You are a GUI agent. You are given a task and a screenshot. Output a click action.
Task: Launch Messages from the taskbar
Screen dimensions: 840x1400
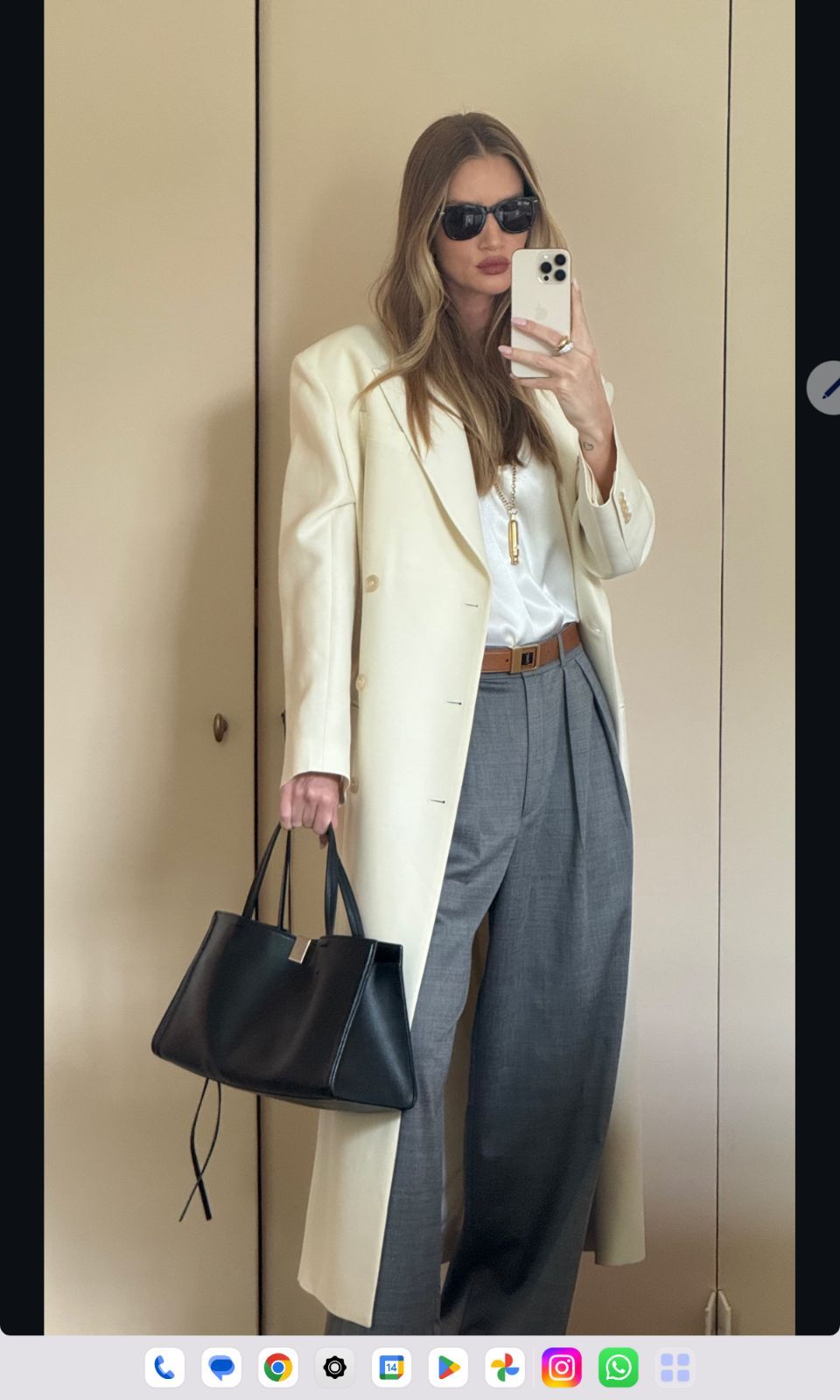[221, 1367]
